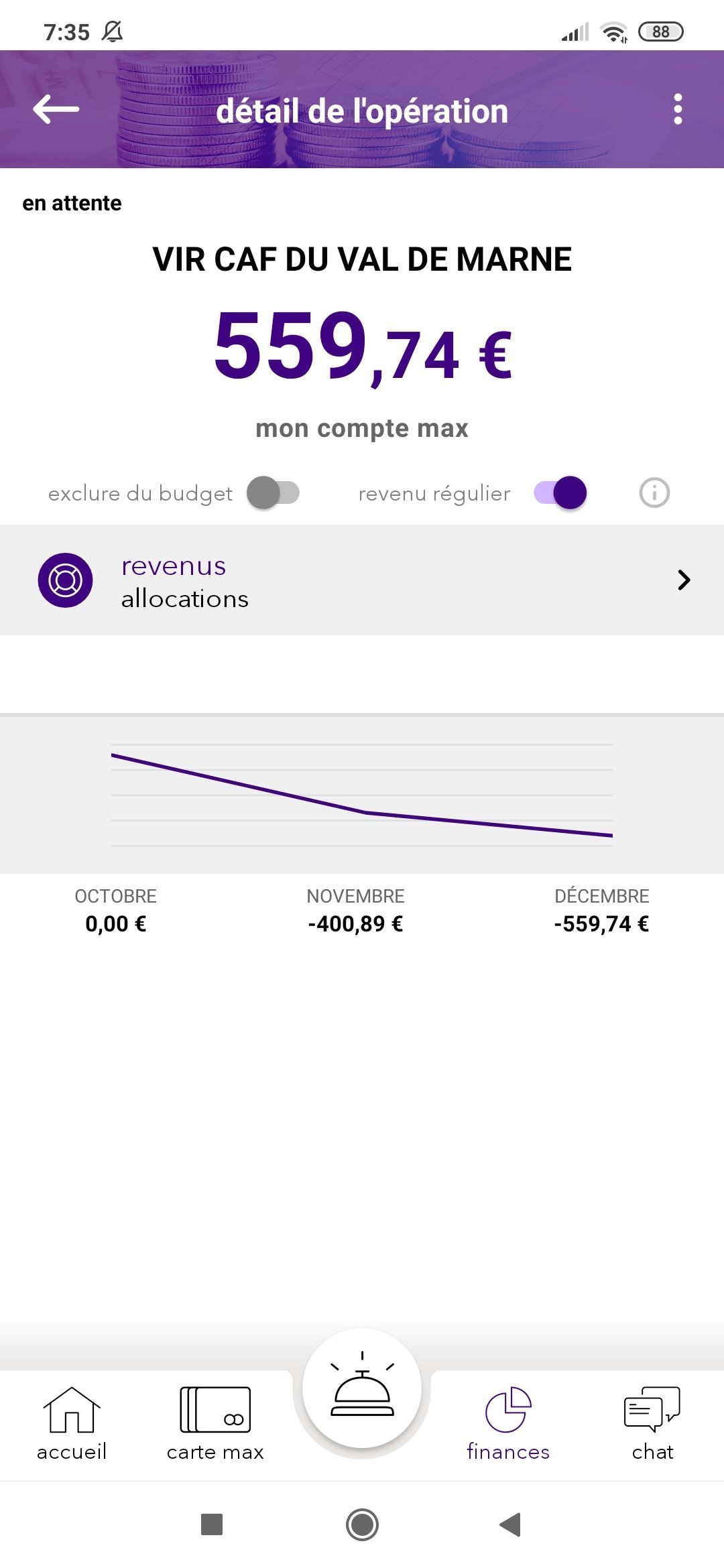Open the info icon beside revenu régulier
This screenshot has width=724, height=1568.
(654, 493)
